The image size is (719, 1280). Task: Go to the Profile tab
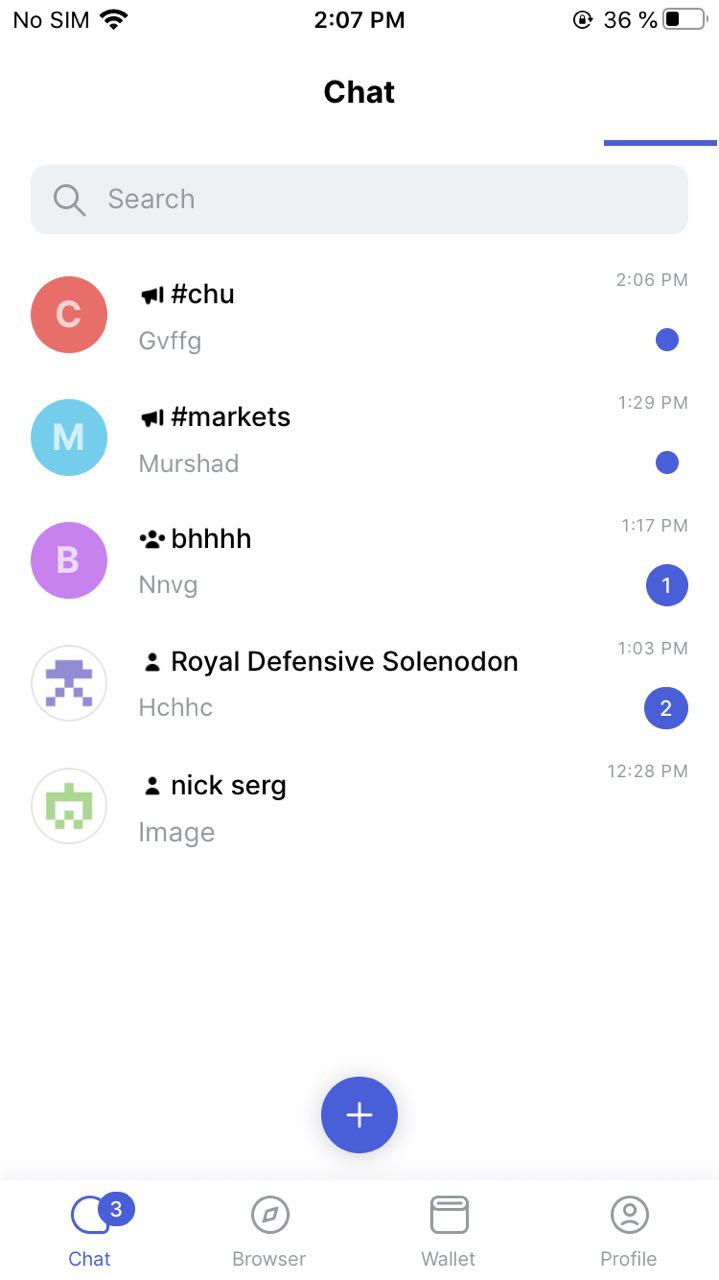click(x=629, y=1231)
